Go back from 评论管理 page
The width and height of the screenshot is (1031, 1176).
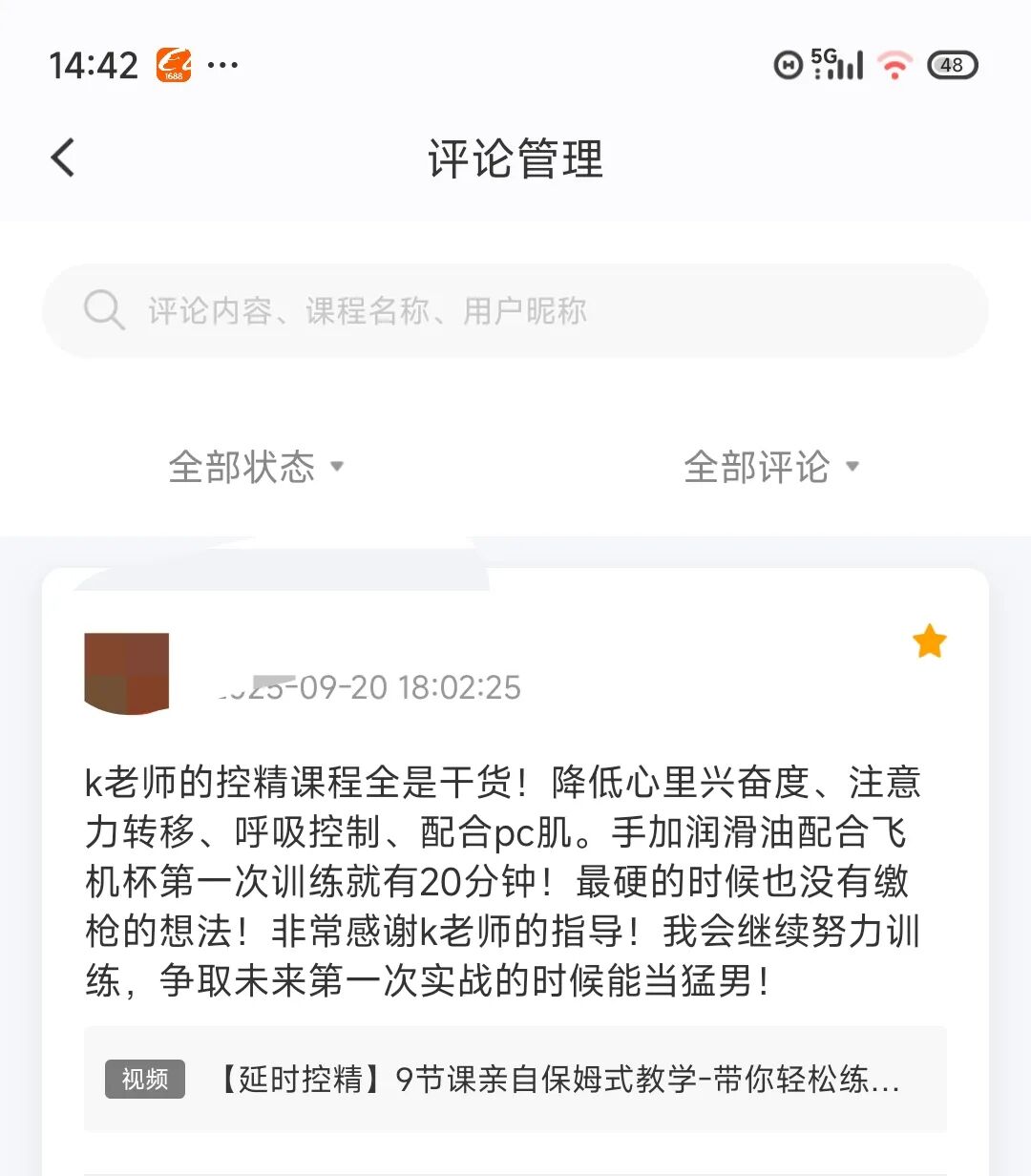(63, 158)
